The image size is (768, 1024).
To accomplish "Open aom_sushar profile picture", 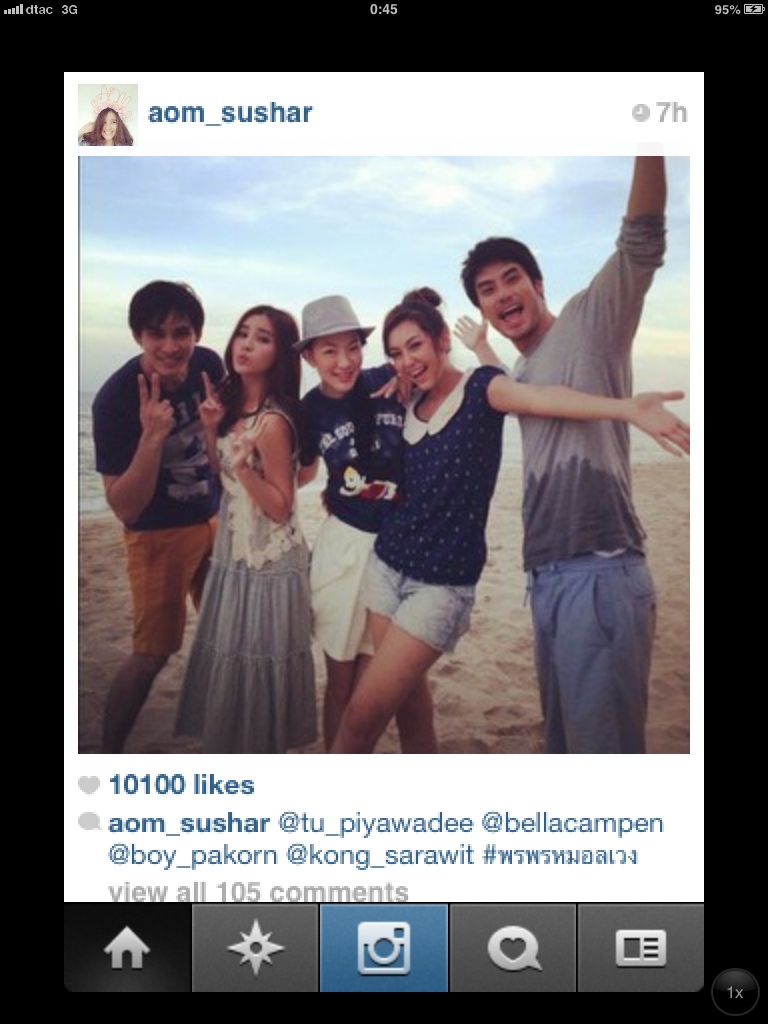I will point(107,115).
